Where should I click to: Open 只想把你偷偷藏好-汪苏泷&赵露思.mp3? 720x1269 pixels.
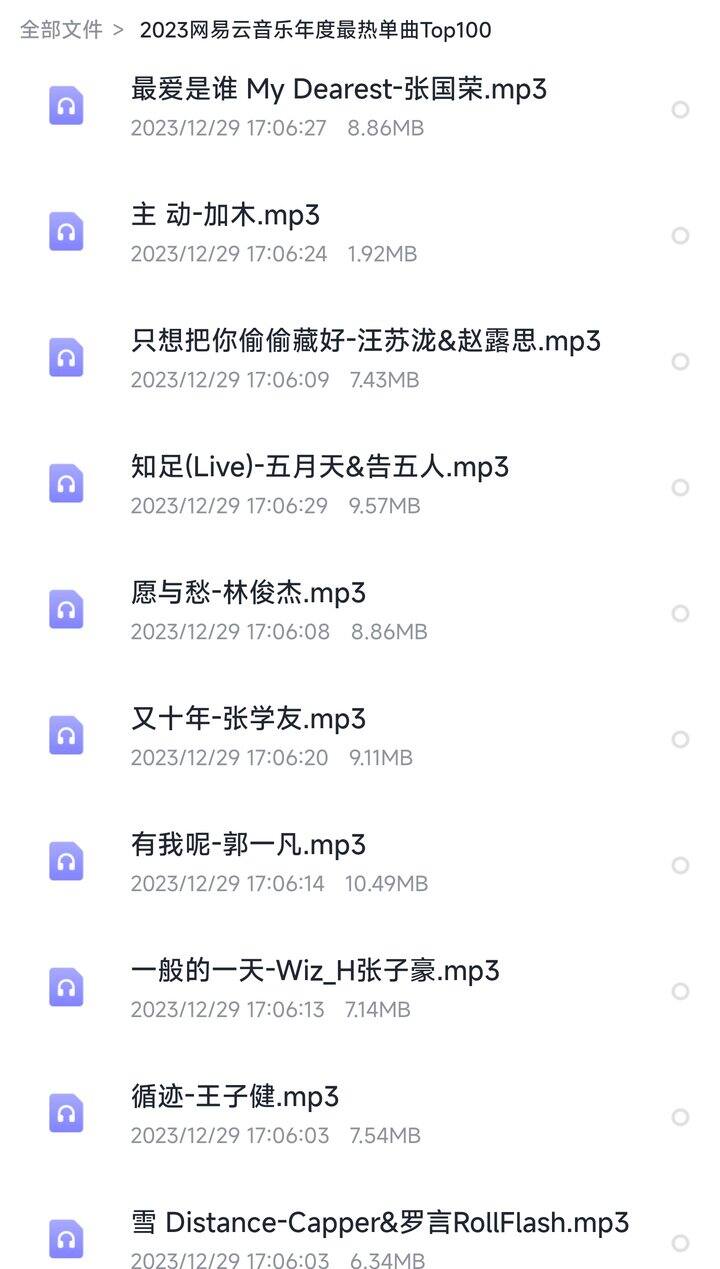[360, 359]
